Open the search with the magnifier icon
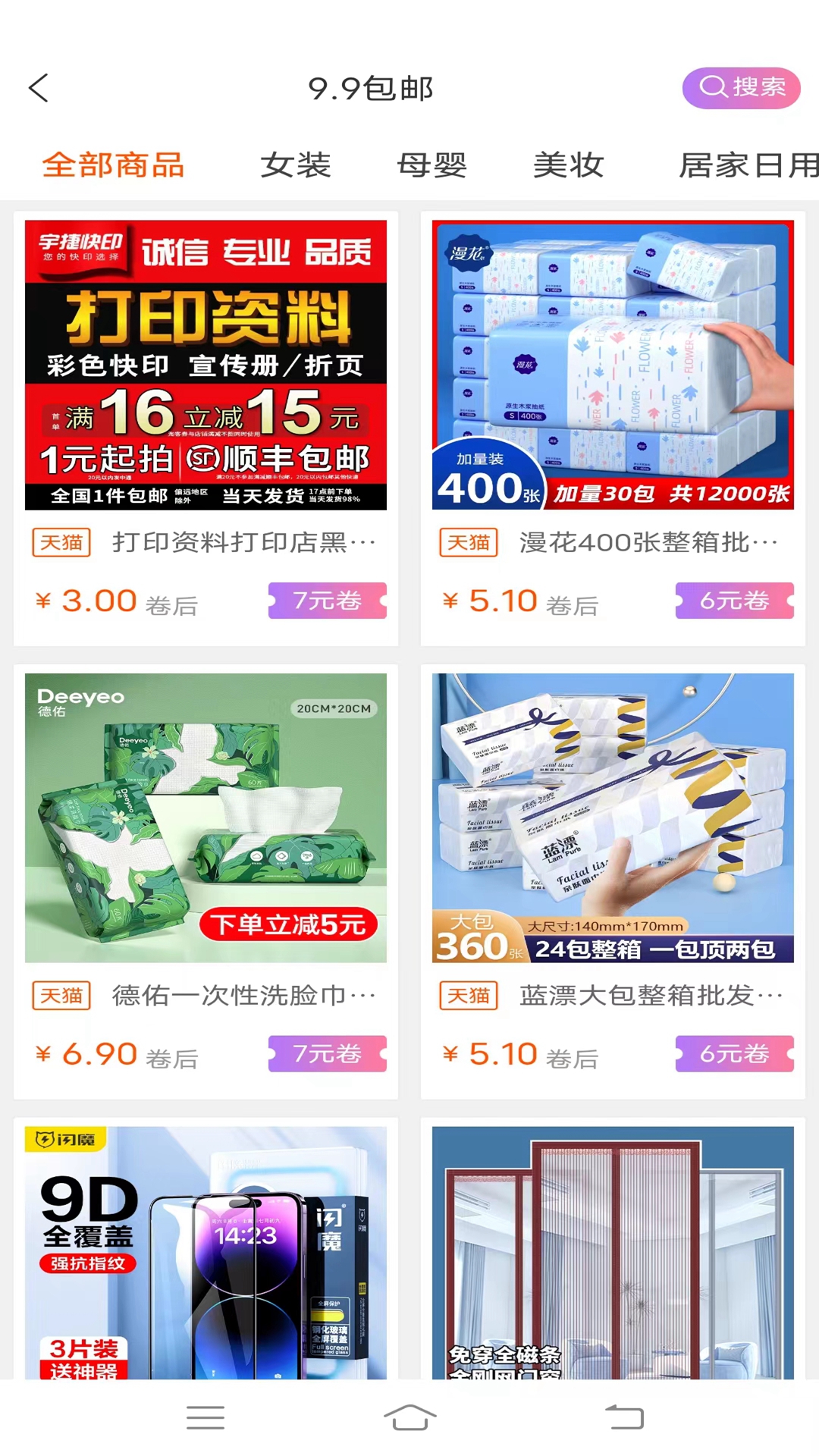 (x=740, y=87)
